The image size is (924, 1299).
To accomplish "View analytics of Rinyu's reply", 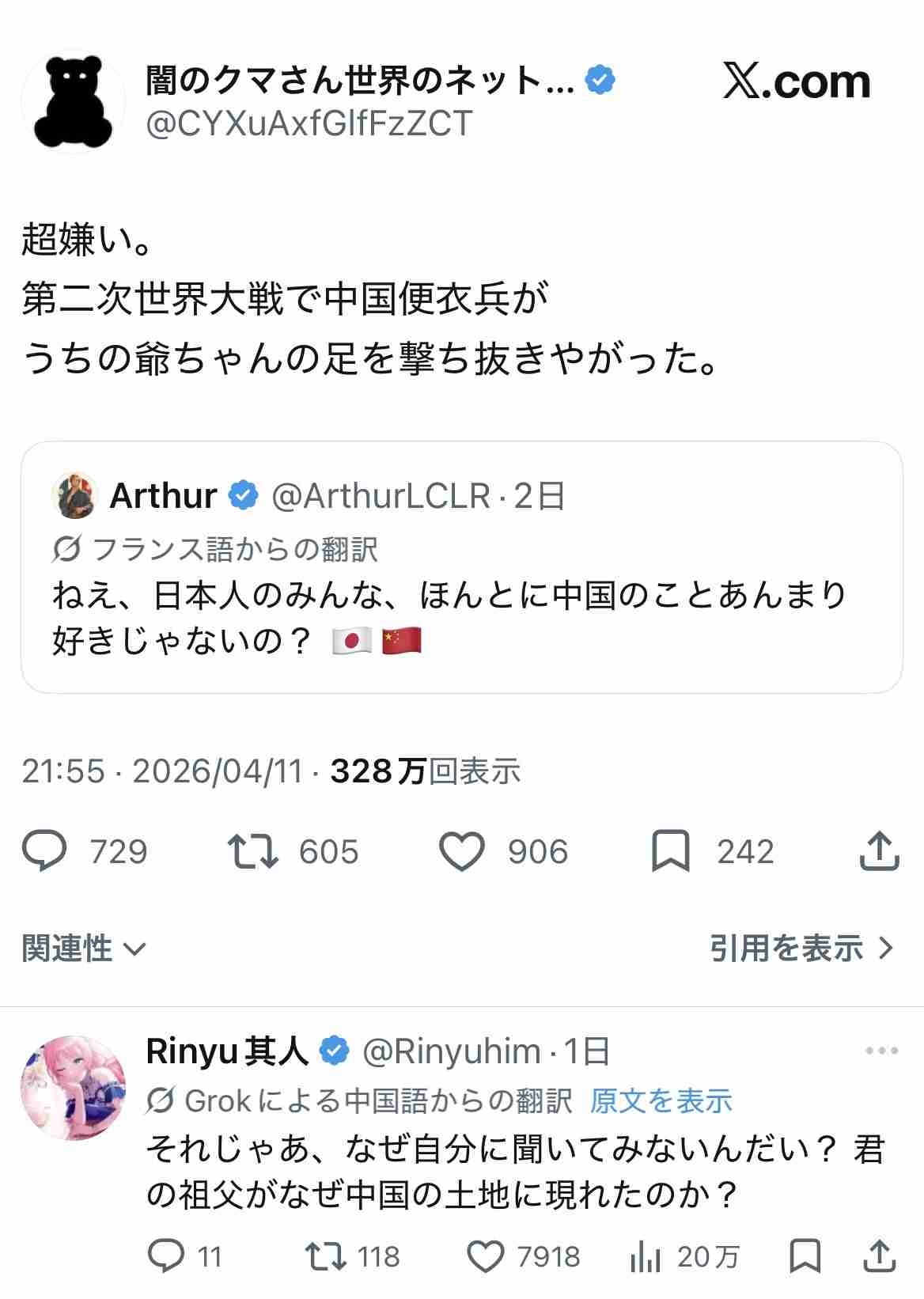I will [x=646, y=1256].
